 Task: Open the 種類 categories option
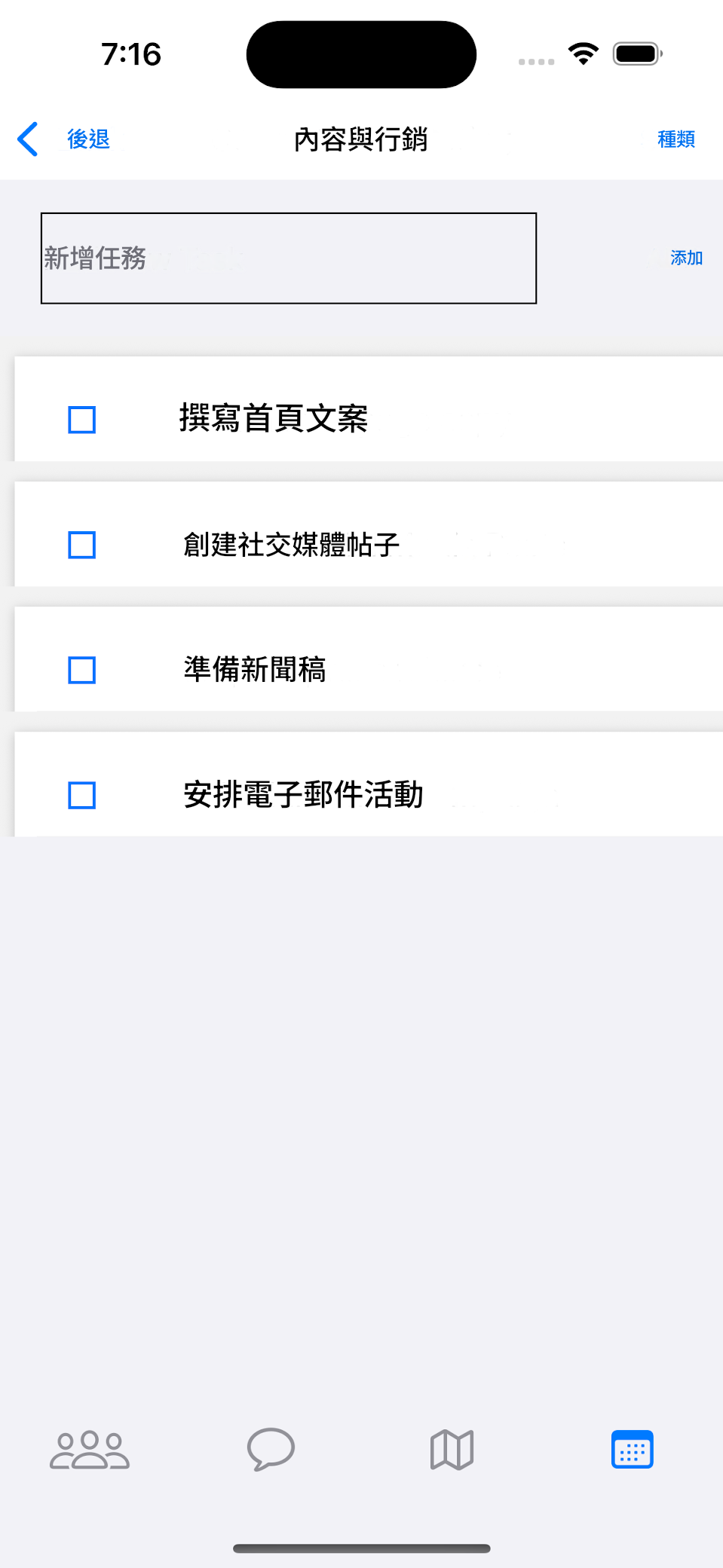click(x=675, y=139)
